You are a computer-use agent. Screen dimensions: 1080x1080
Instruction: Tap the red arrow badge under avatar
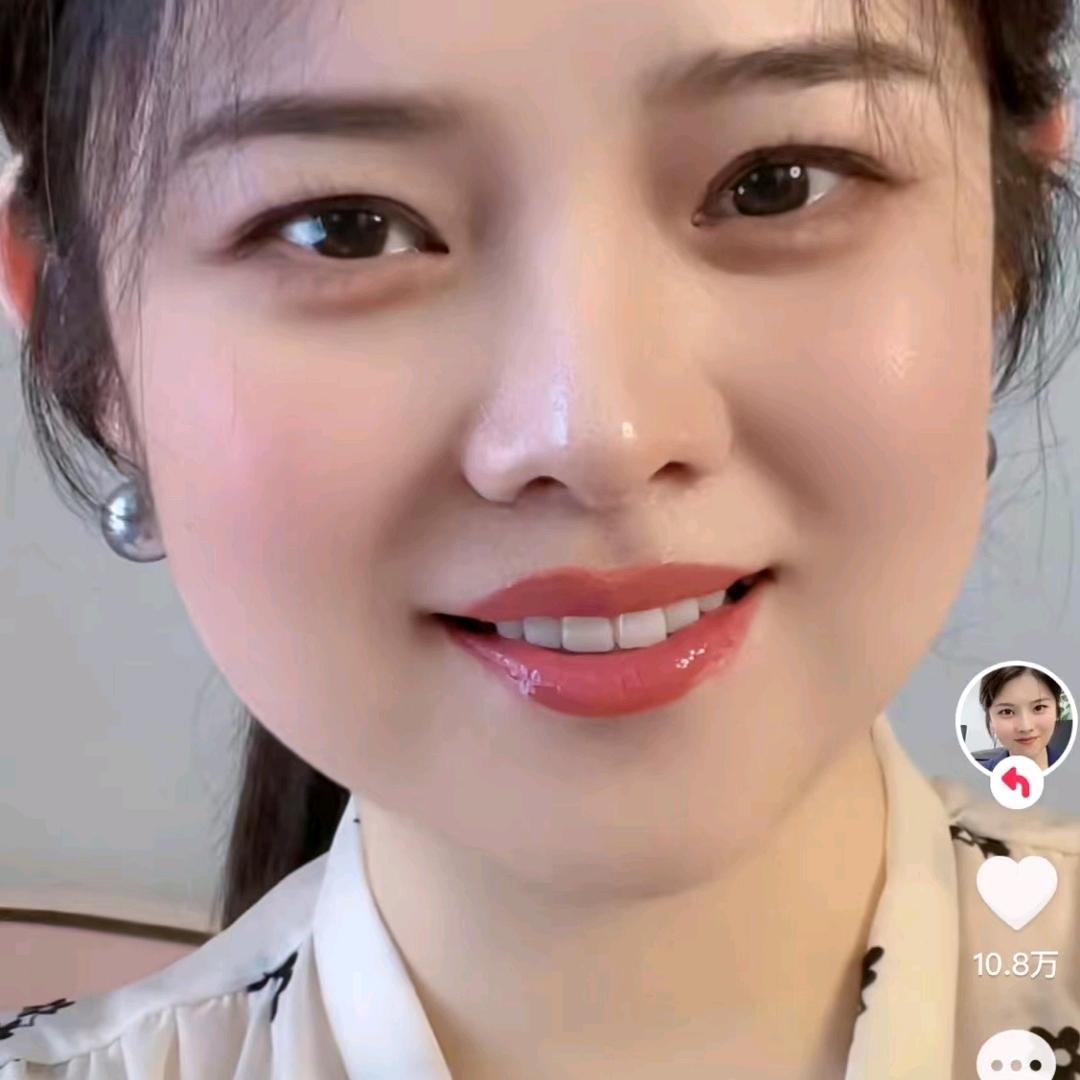point(1017,783)
